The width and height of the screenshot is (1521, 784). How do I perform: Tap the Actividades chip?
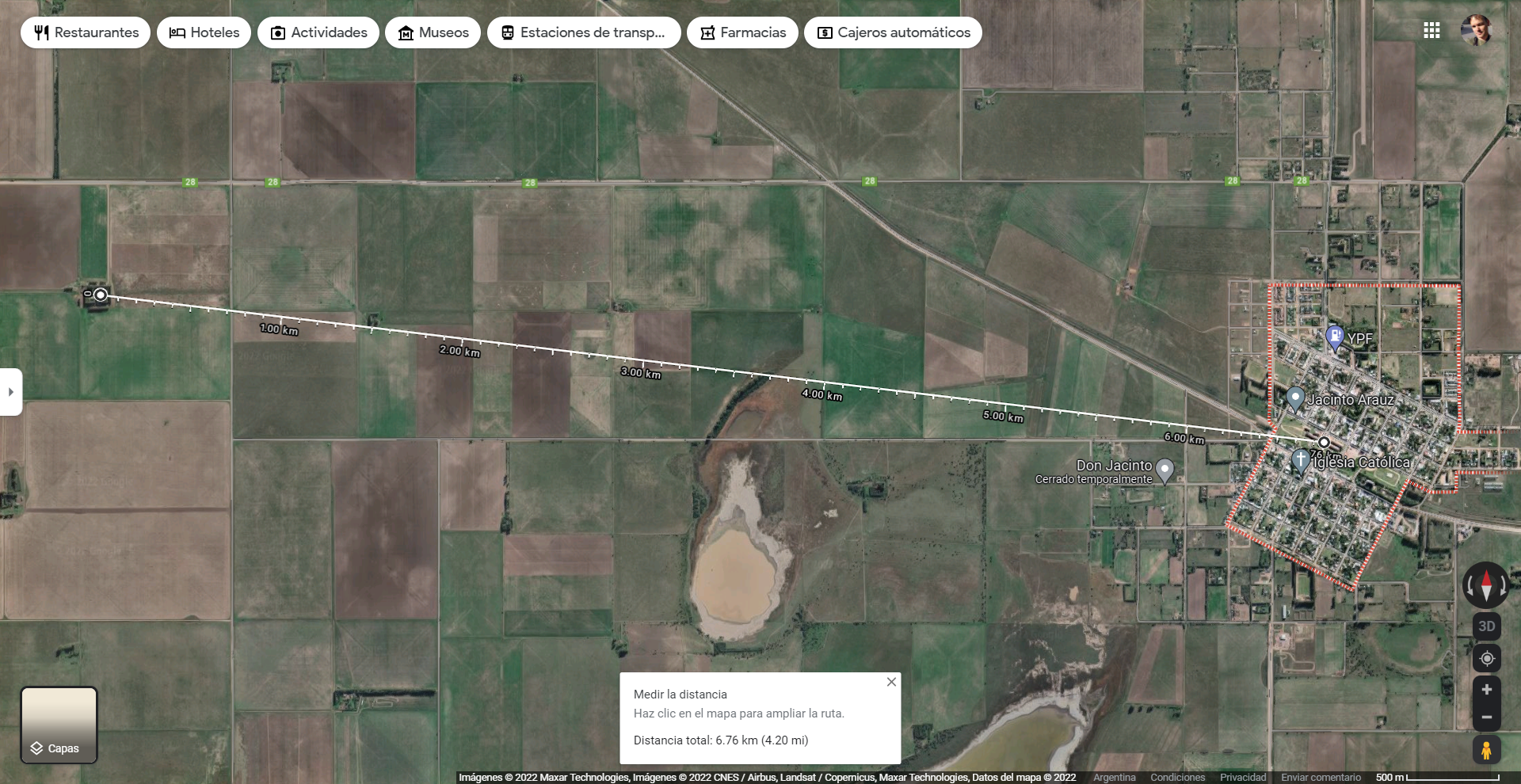(318, 32)
